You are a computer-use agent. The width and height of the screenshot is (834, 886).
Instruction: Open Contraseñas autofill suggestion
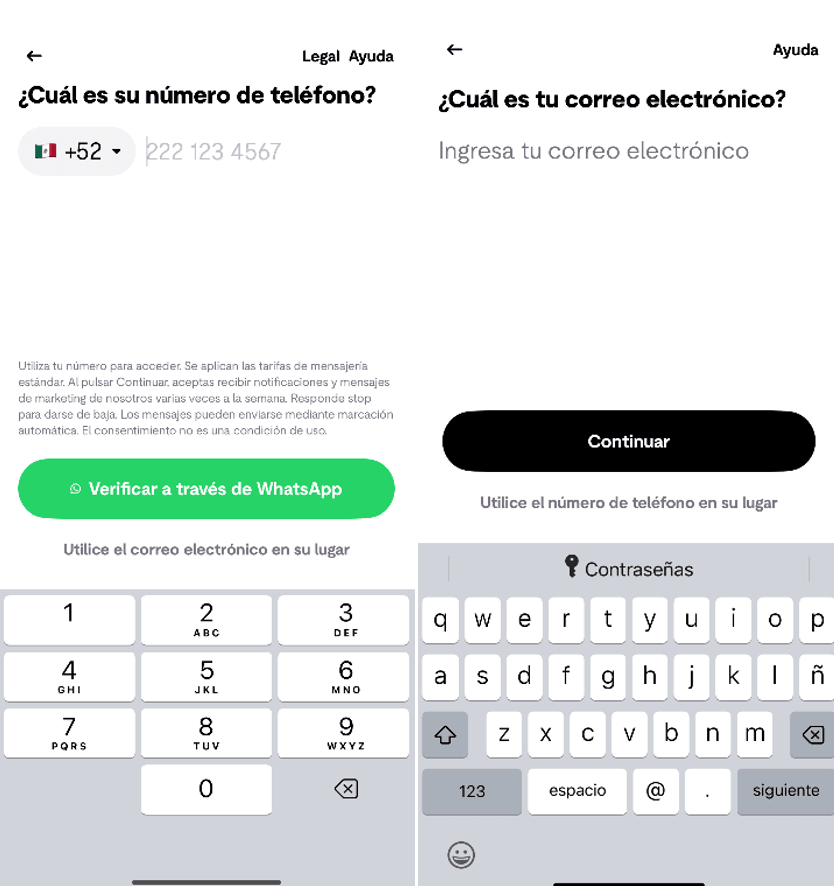tap(628, 568)
